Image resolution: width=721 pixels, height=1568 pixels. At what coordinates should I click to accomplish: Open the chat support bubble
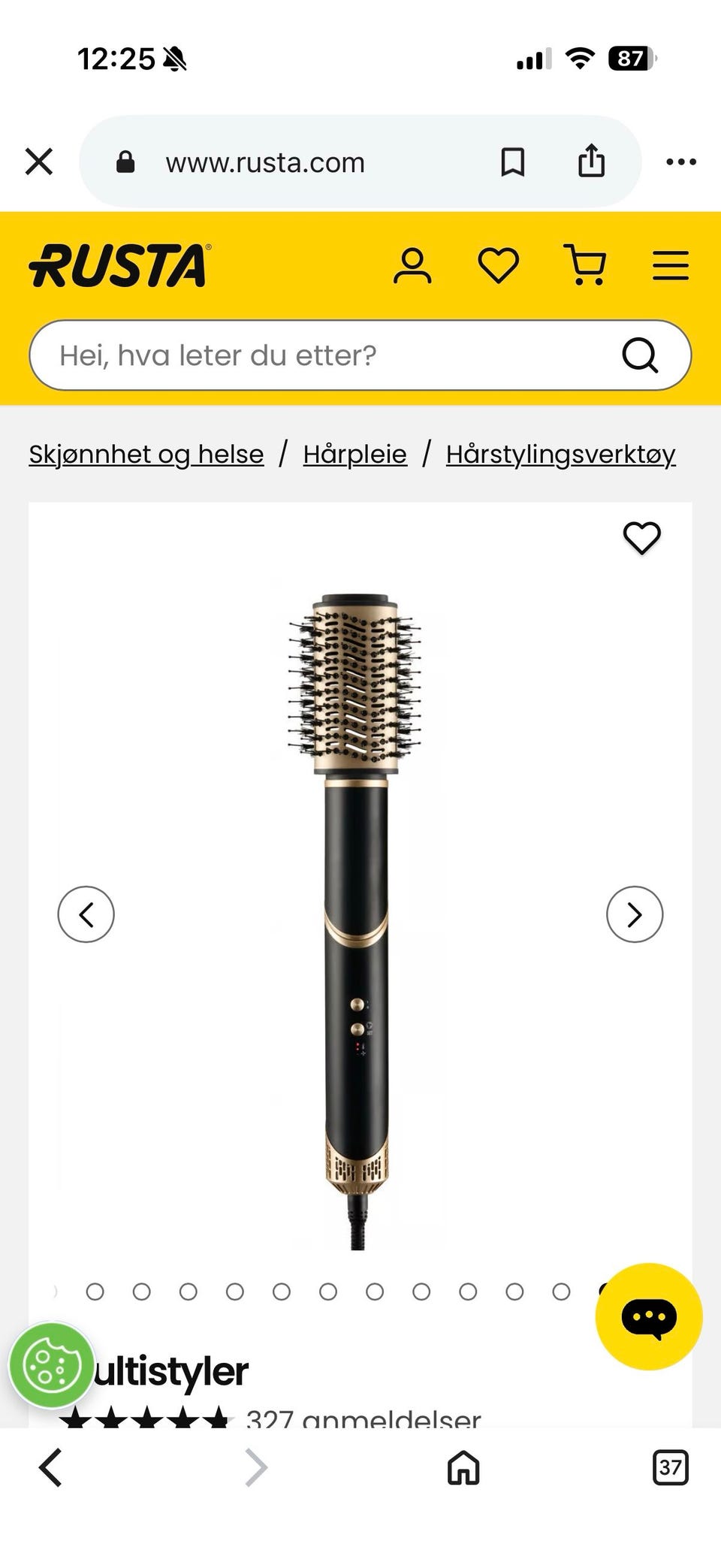[649, 1317]
